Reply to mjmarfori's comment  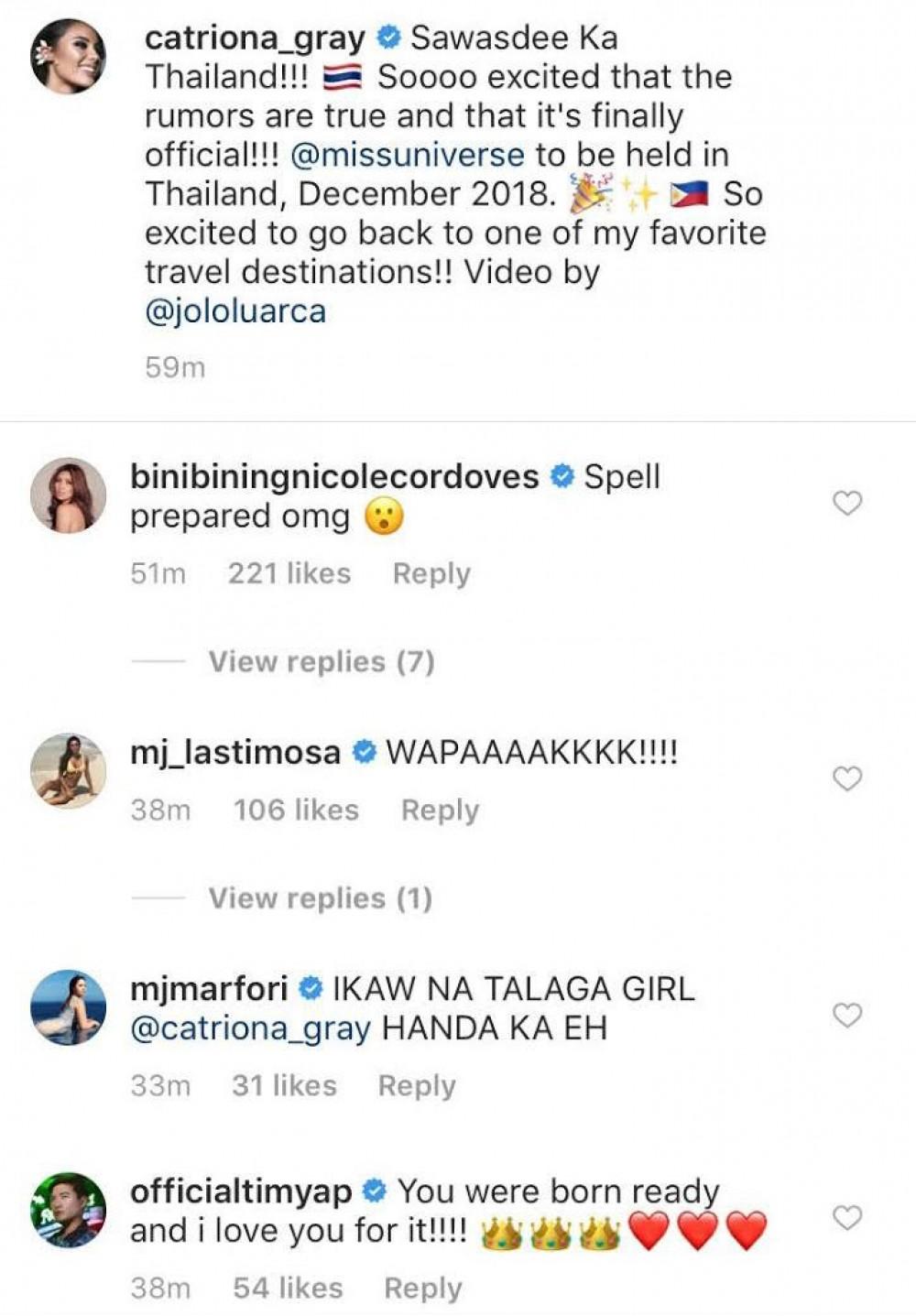pyautogui.click(x=417, y=1086)
